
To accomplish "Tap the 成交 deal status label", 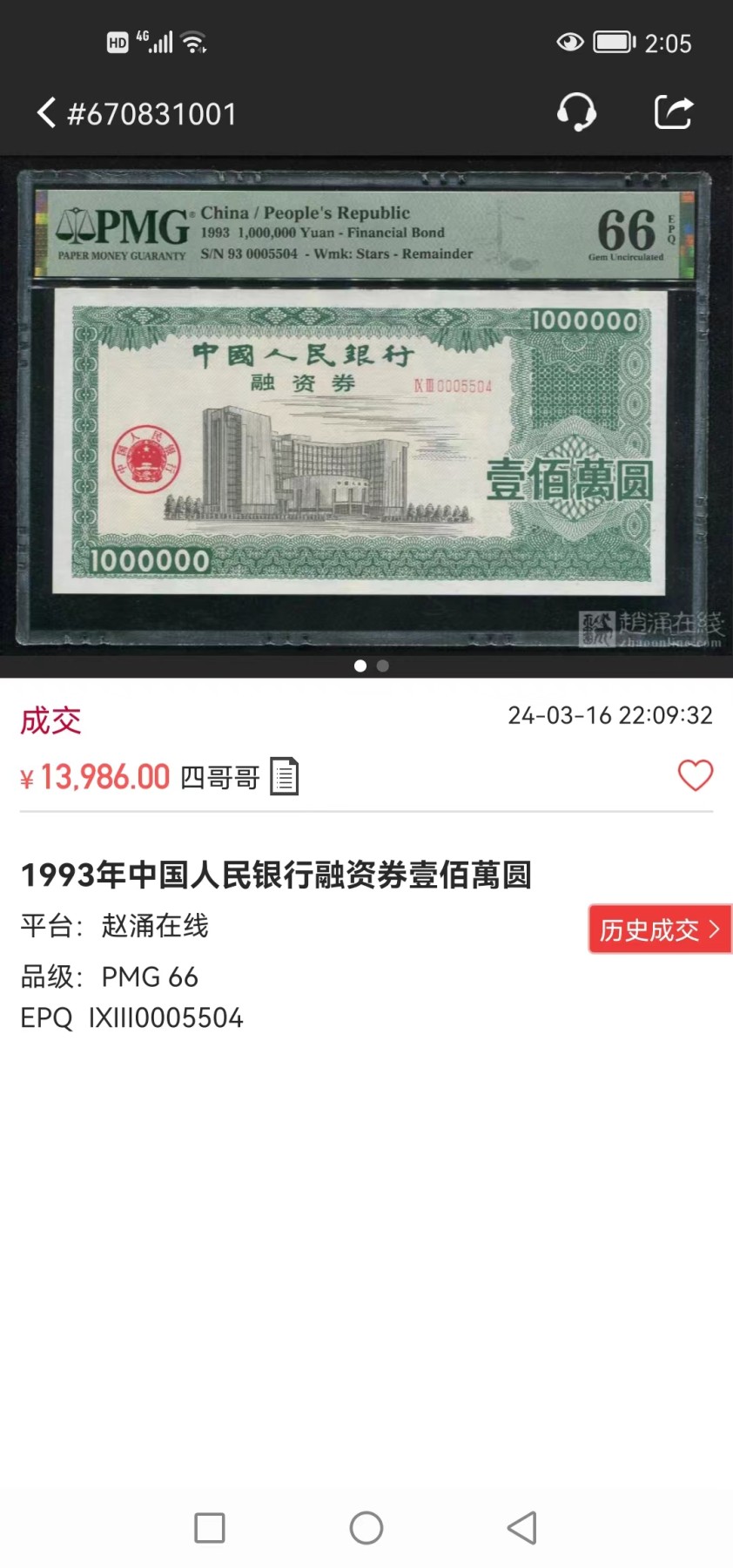I will pos(50,720).
